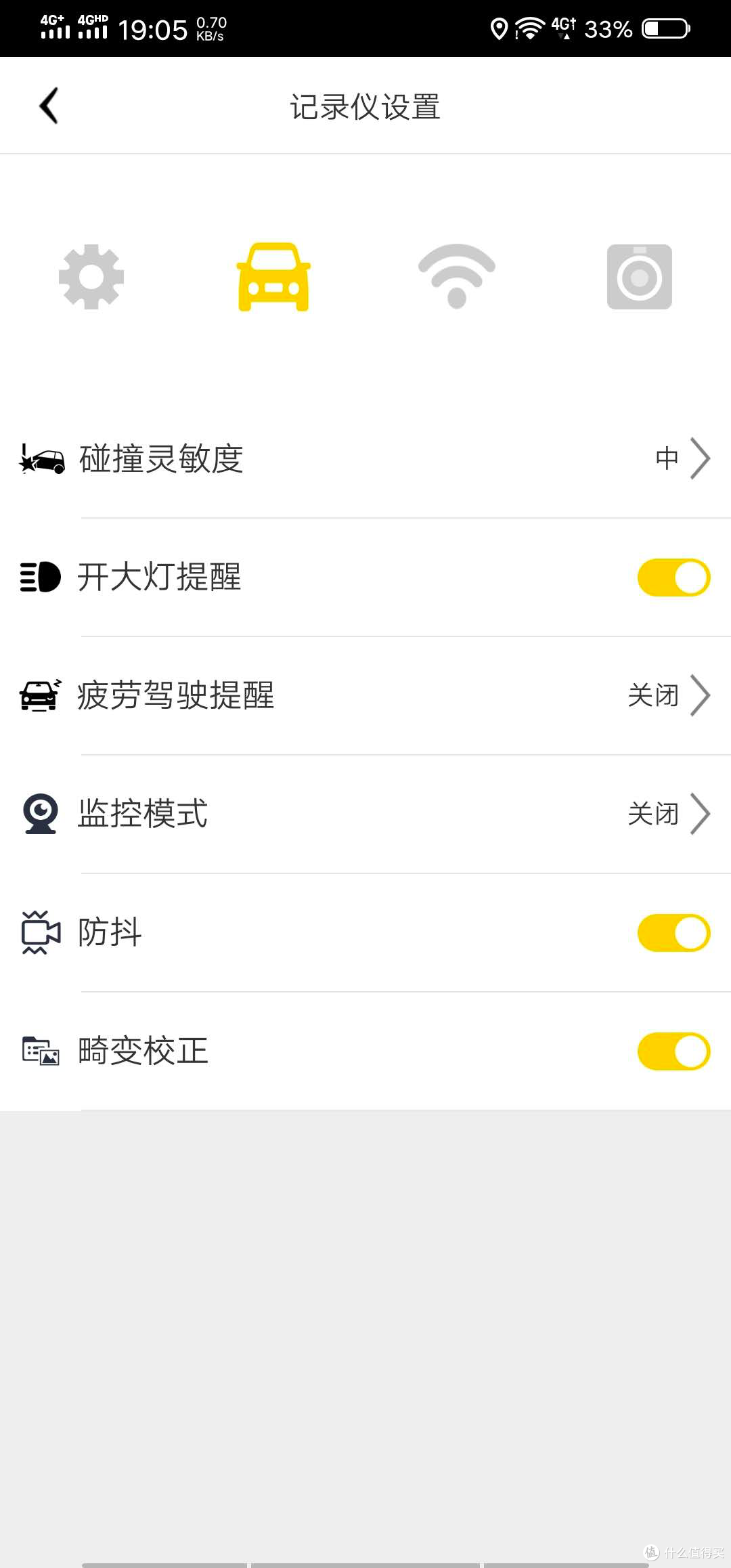
Task: Toggle 开大灯提醒 switch off
Action: pos(674,578)
